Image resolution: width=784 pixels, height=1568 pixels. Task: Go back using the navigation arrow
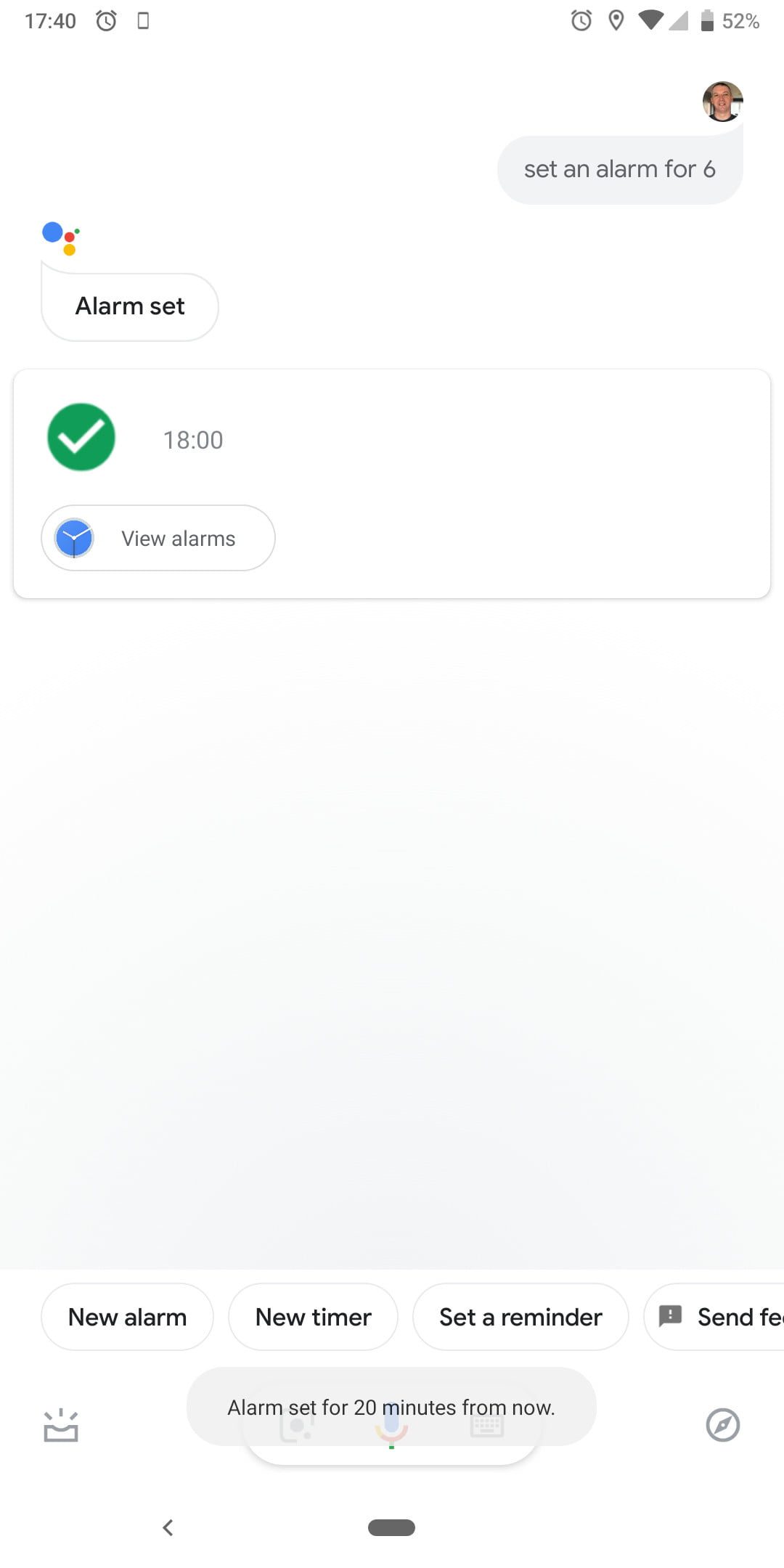[168, 1527]
